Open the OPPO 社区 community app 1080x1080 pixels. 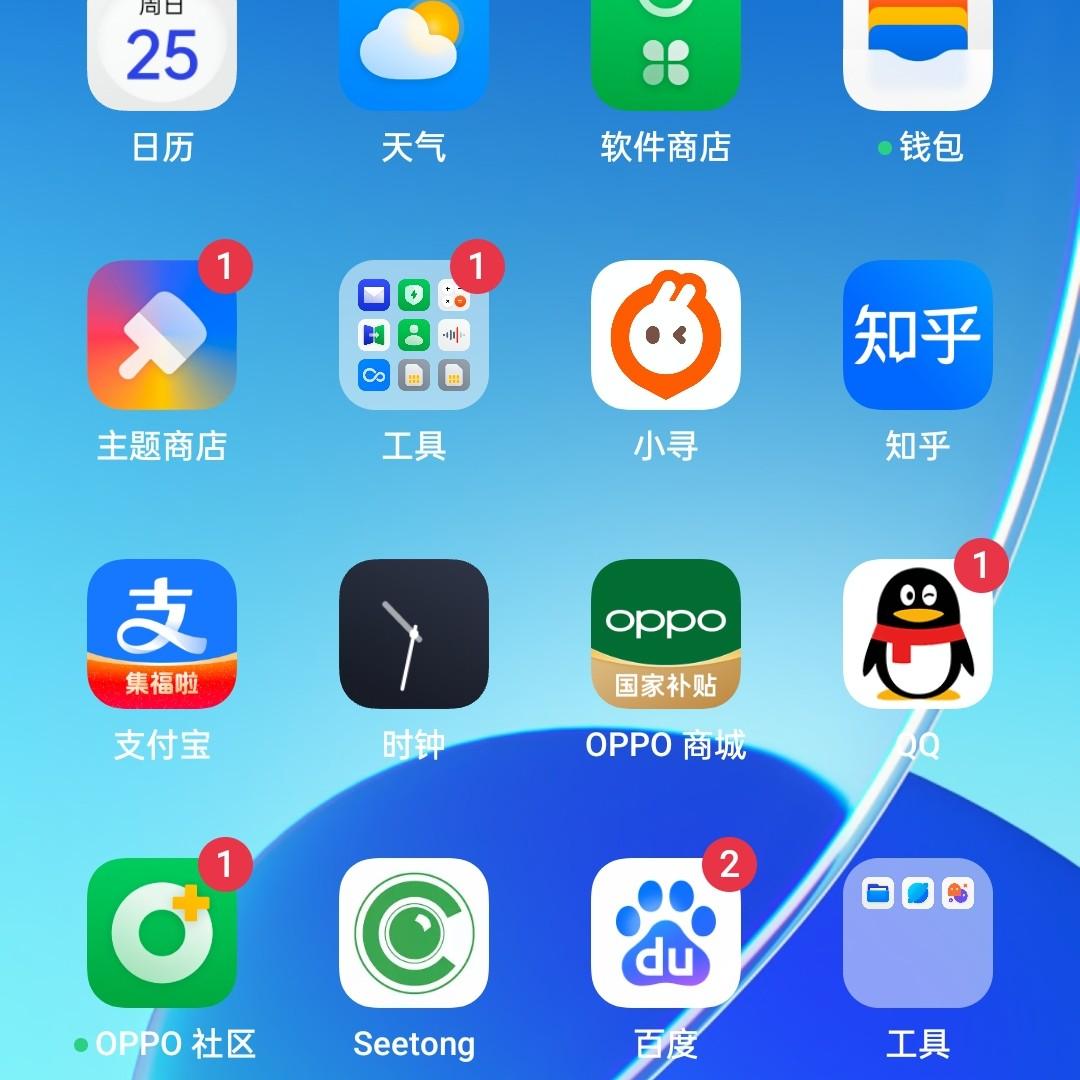(x=162, y=932)
